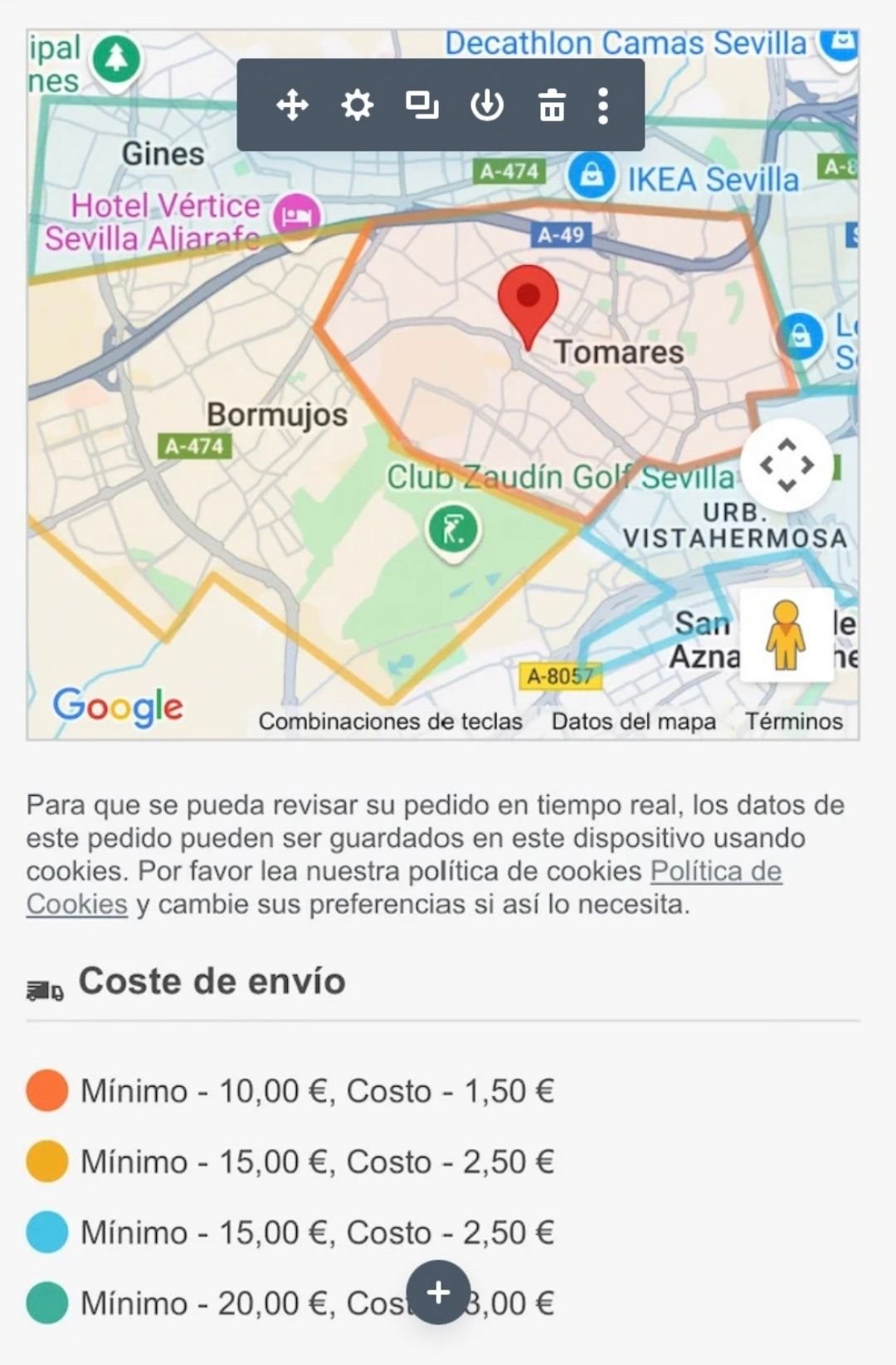This screenshot has width=896, height=1365.
Task: Tap the save/download icon in the toolbar
Action: (x=487, y=105)
